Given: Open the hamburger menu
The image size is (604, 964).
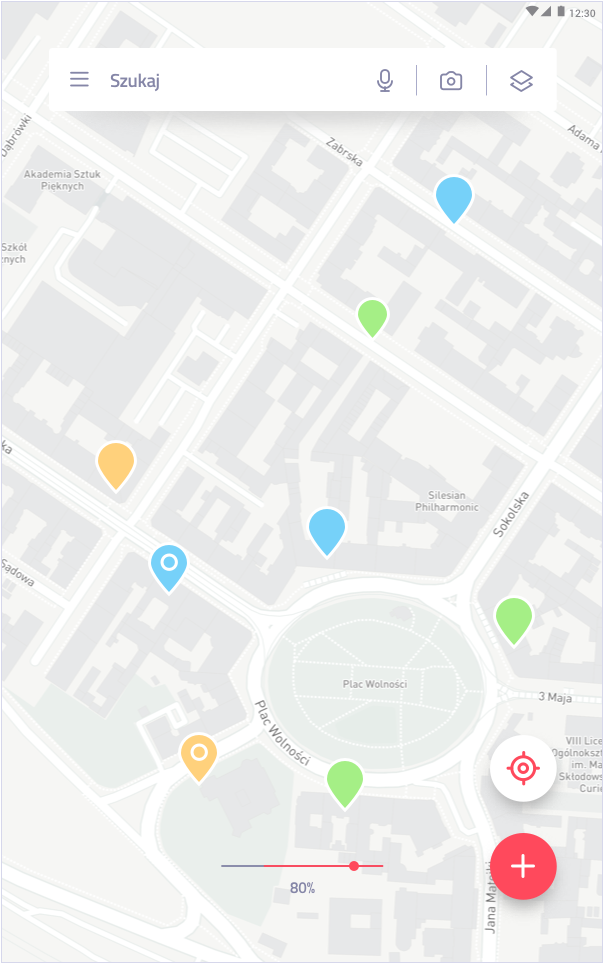Looking at the screenshot, I should [80, 80].
